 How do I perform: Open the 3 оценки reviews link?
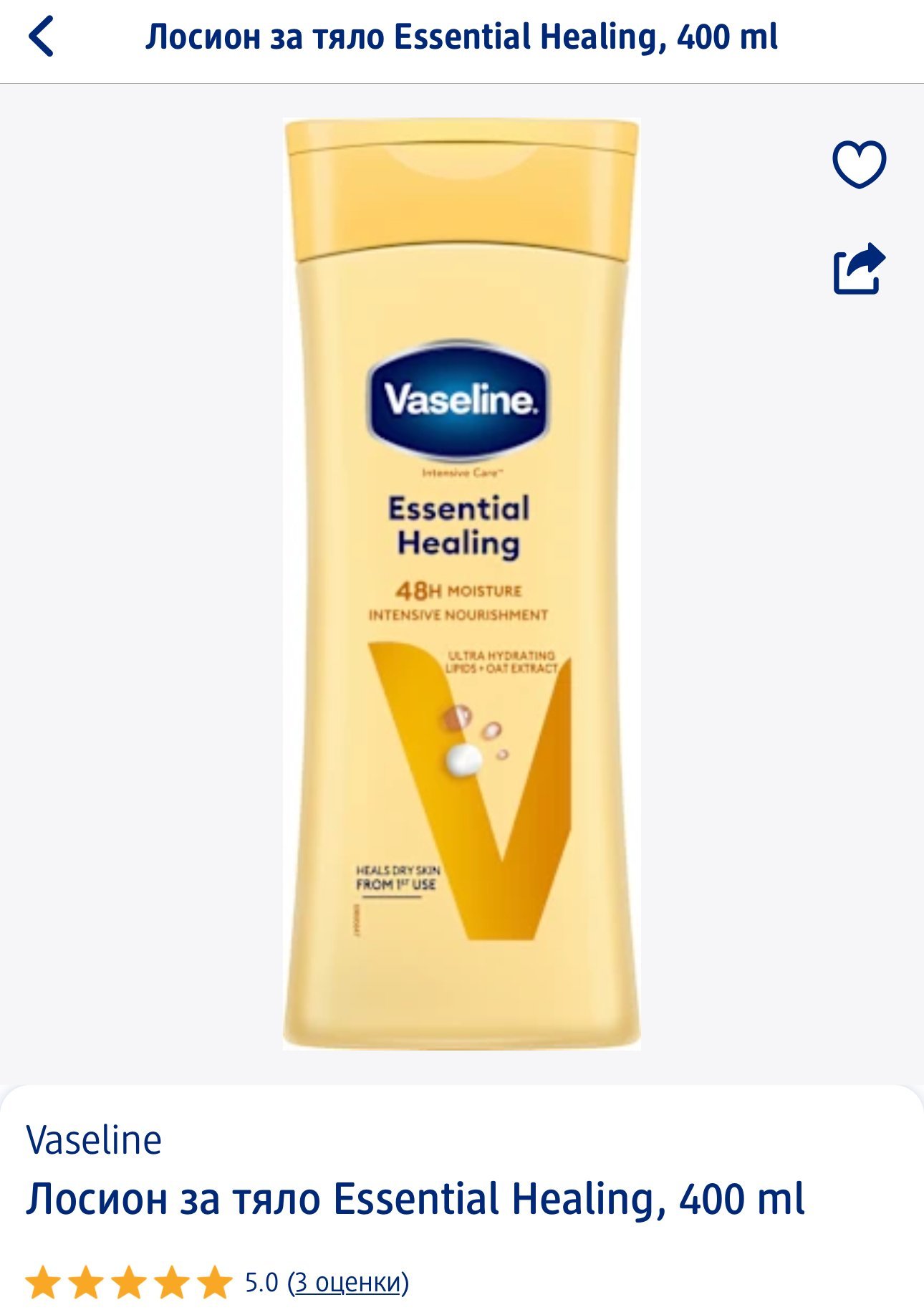(348, 1282)
